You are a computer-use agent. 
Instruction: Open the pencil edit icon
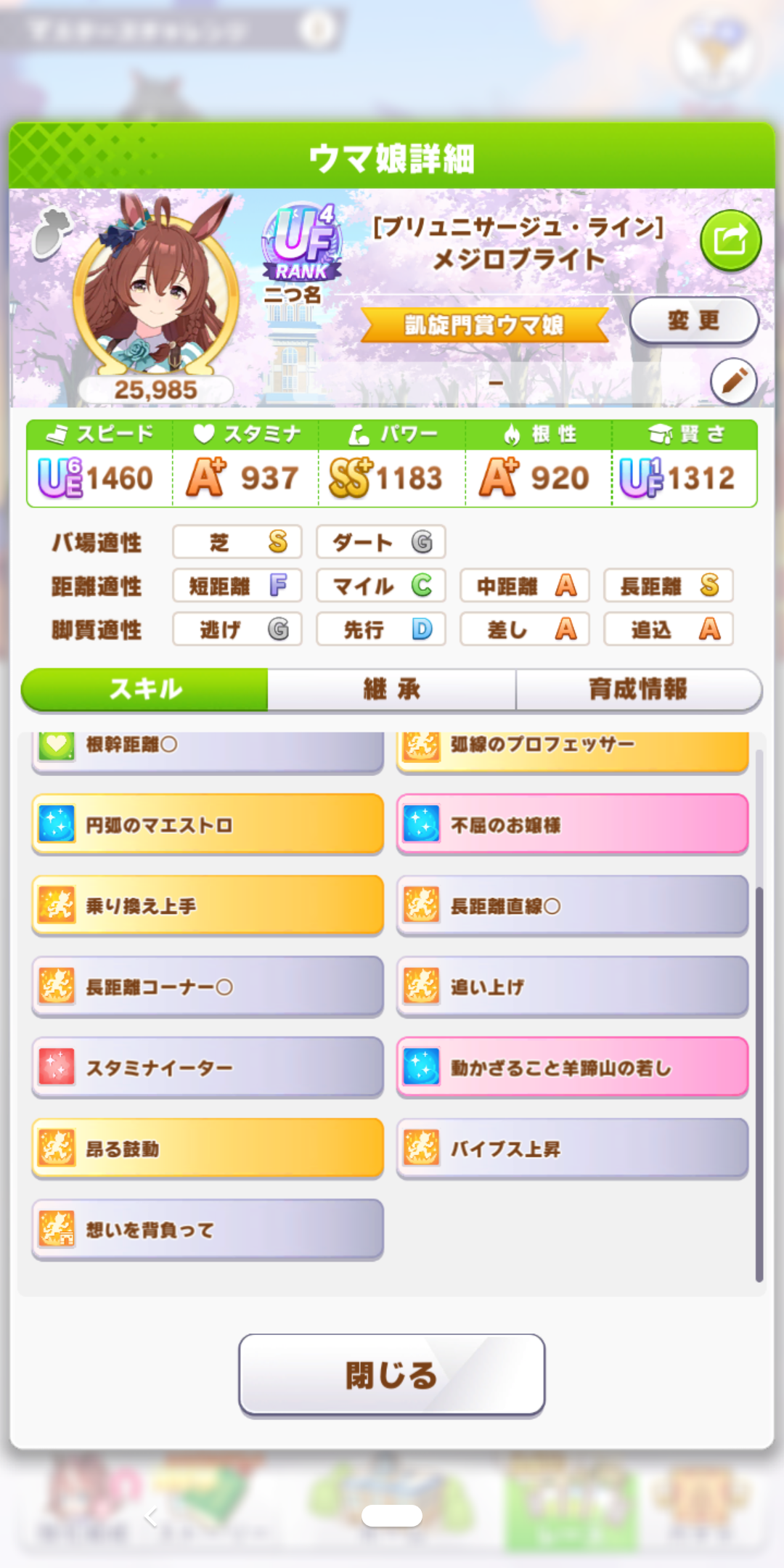[733, 381]
